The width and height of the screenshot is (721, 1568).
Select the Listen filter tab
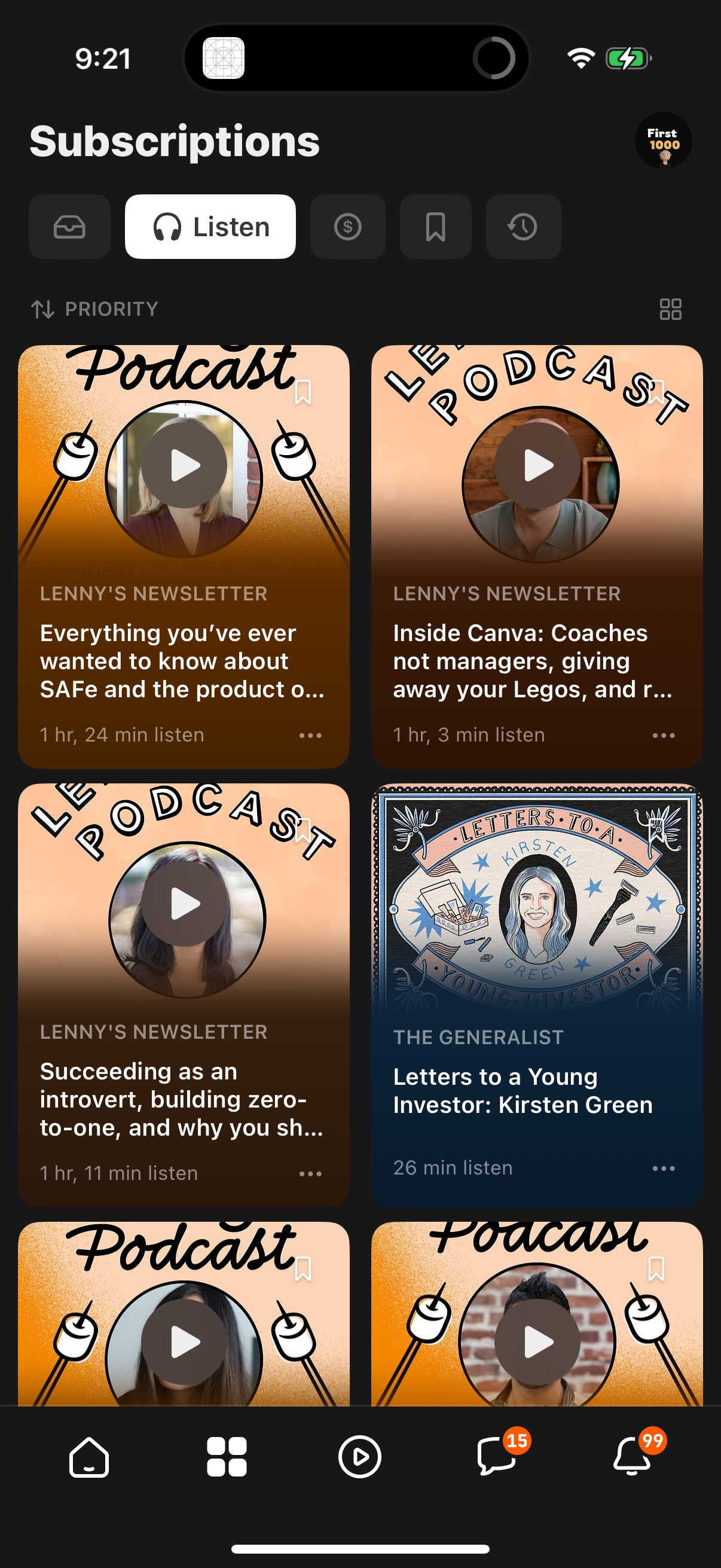[210, 227]
